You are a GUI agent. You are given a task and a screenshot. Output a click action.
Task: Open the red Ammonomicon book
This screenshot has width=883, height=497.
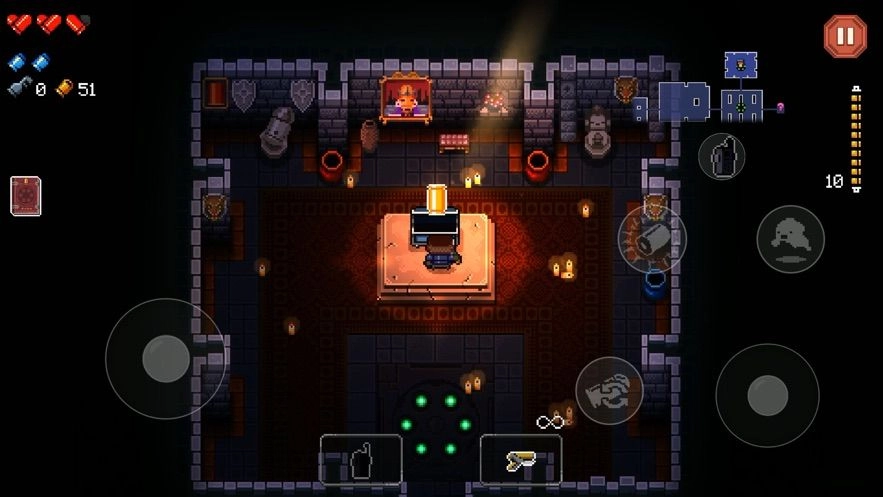26,195
